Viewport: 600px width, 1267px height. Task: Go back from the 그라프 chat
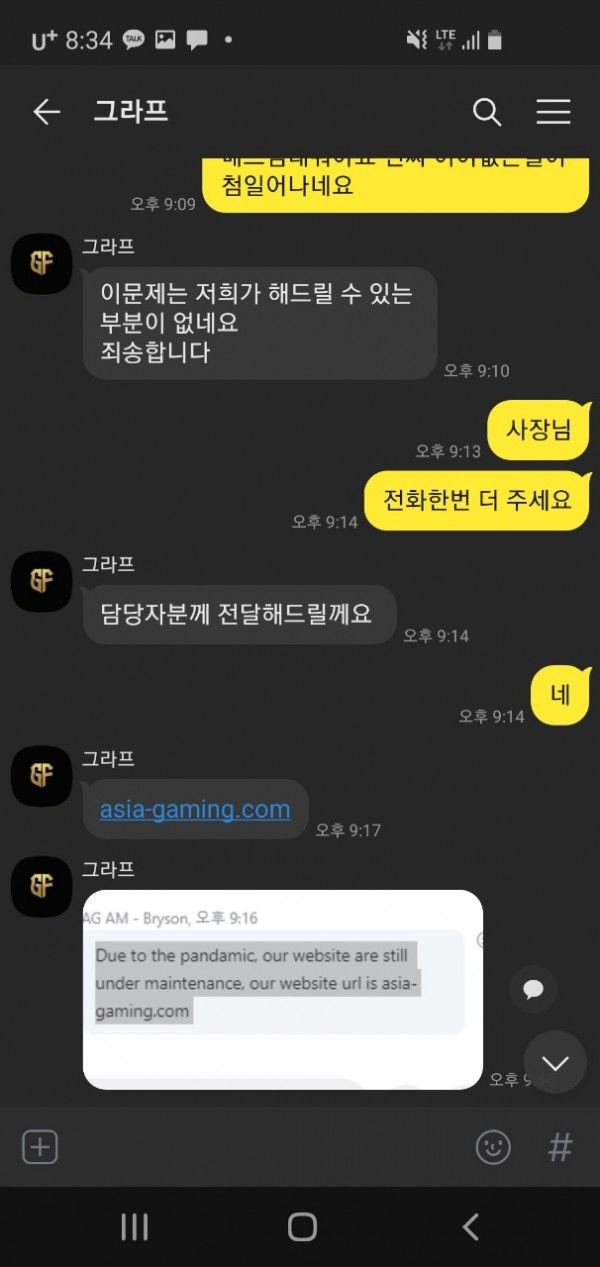[x=46, y=112]
